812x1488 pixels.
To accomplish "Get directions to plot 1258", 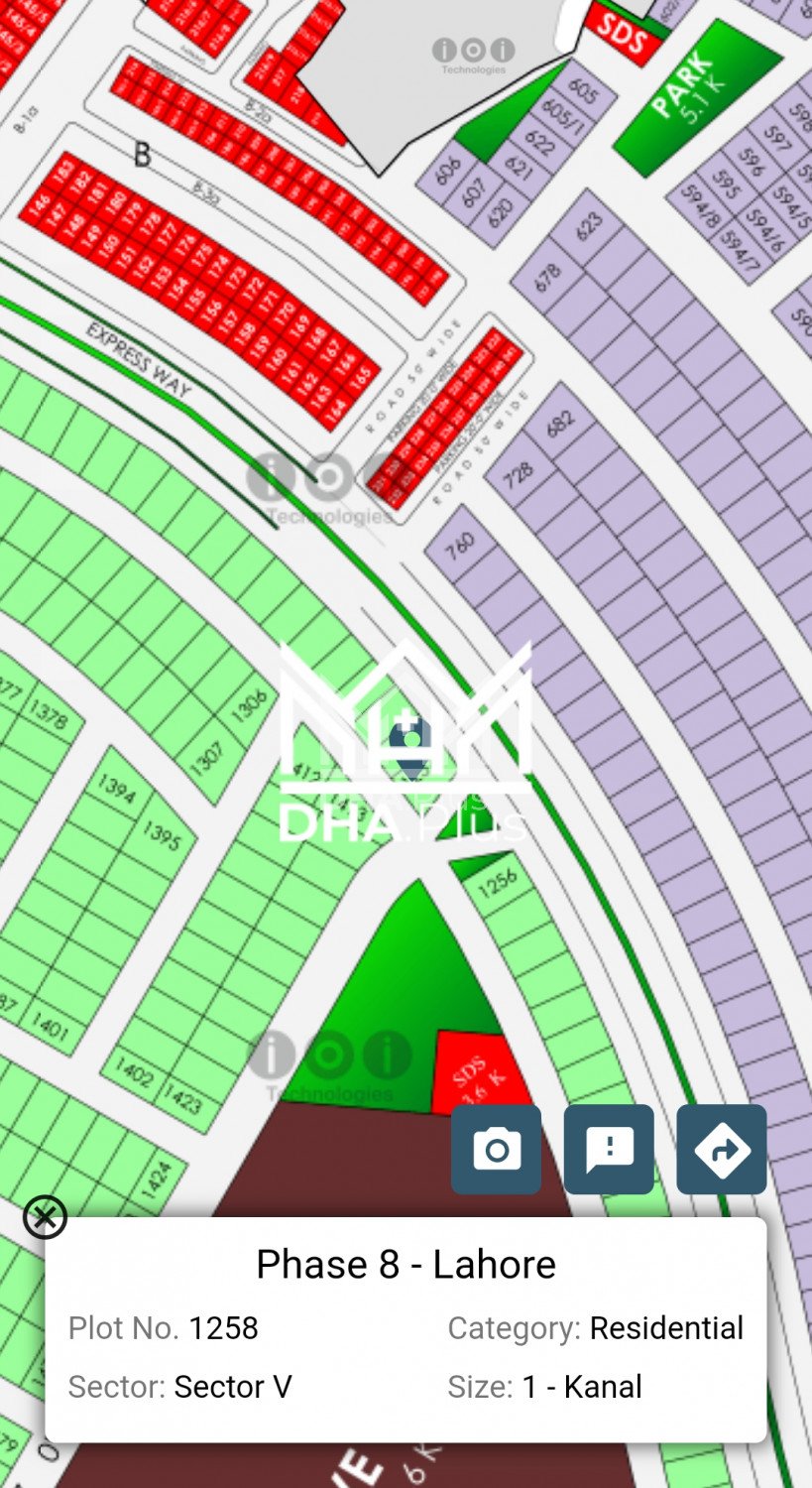I will click(x=721, y=1149).
